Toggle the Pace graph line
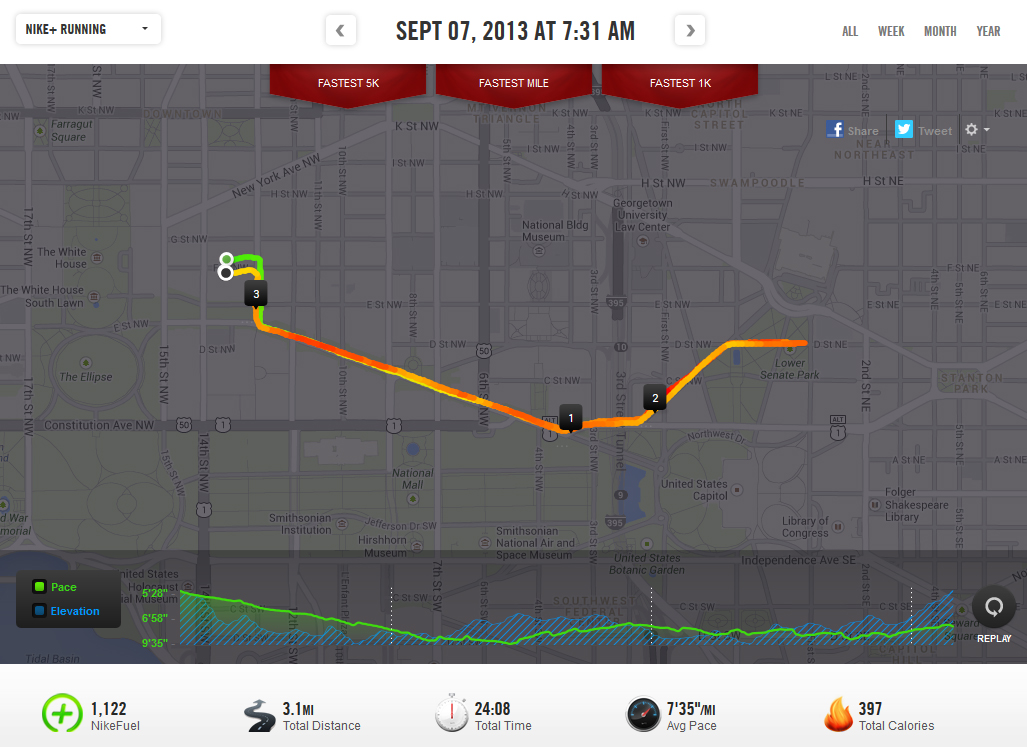 (x=41, y=587)
